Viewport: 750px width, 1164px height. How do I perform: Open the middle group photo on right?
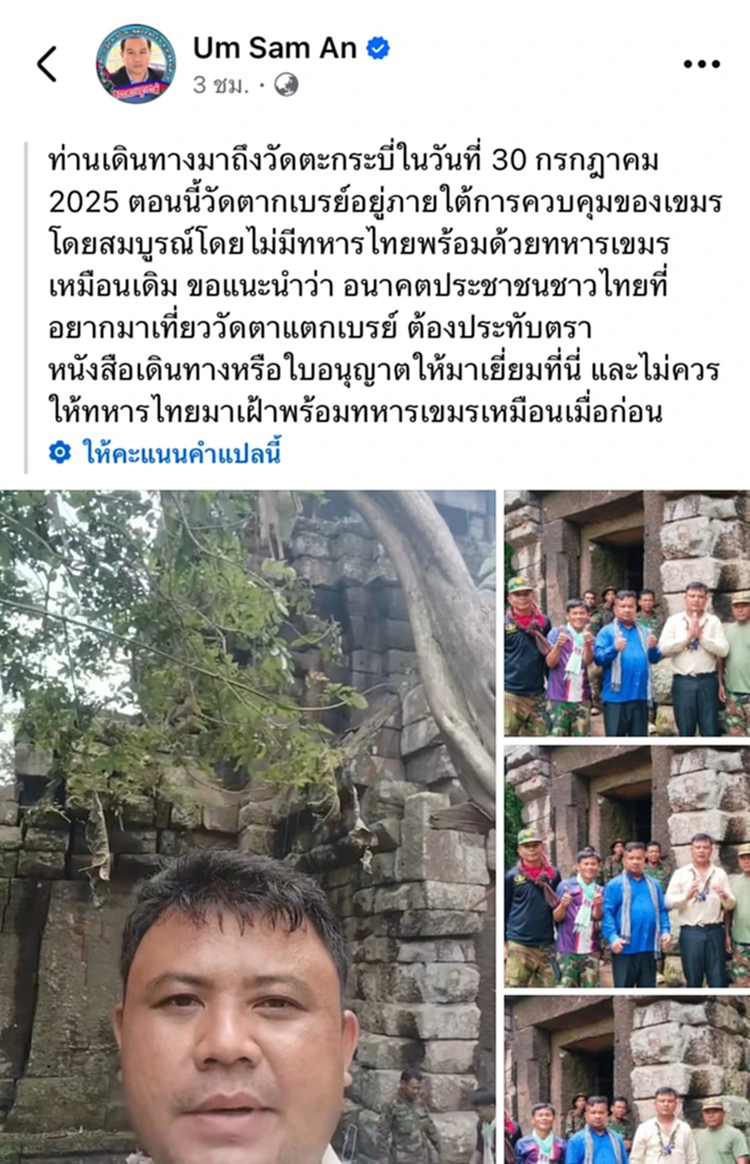coord(627,865)
